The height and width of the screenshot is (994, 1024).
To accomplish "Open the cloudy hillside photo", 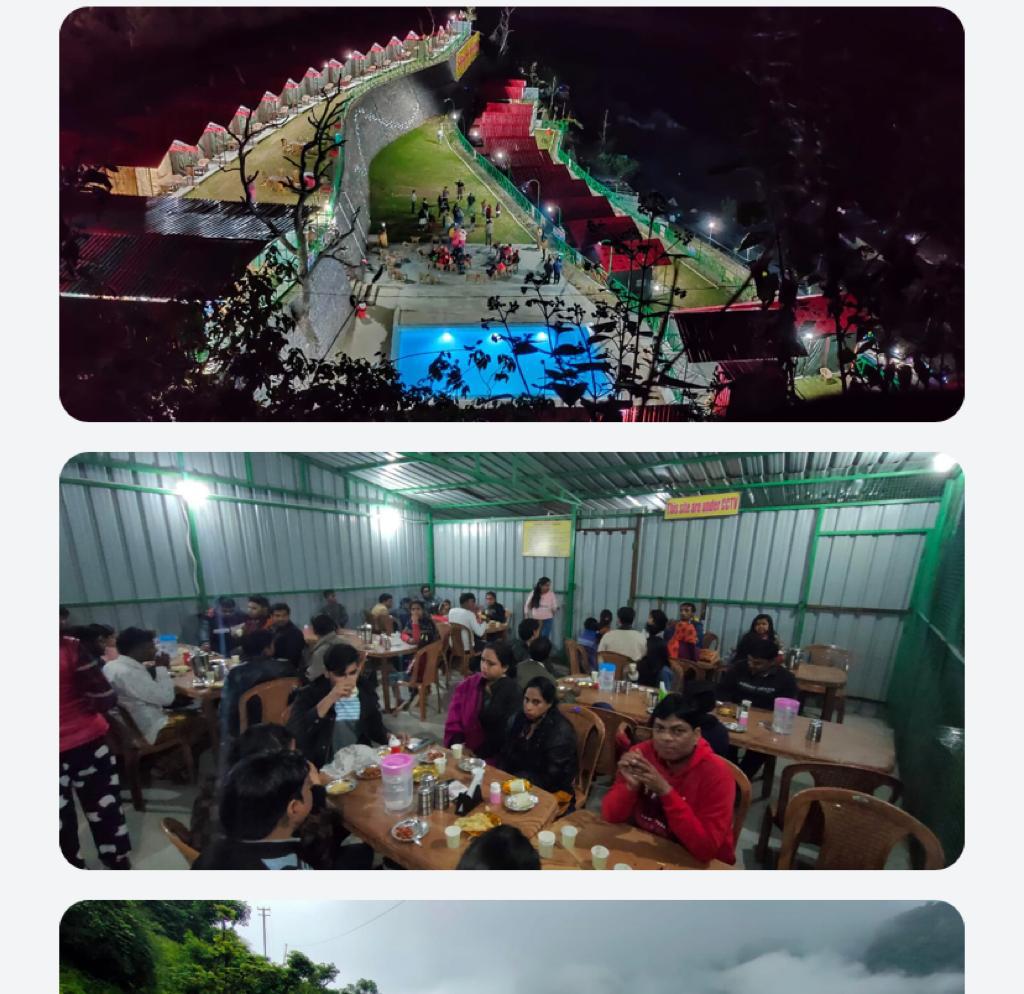I will pyautogui.click(x=511, y=948).
